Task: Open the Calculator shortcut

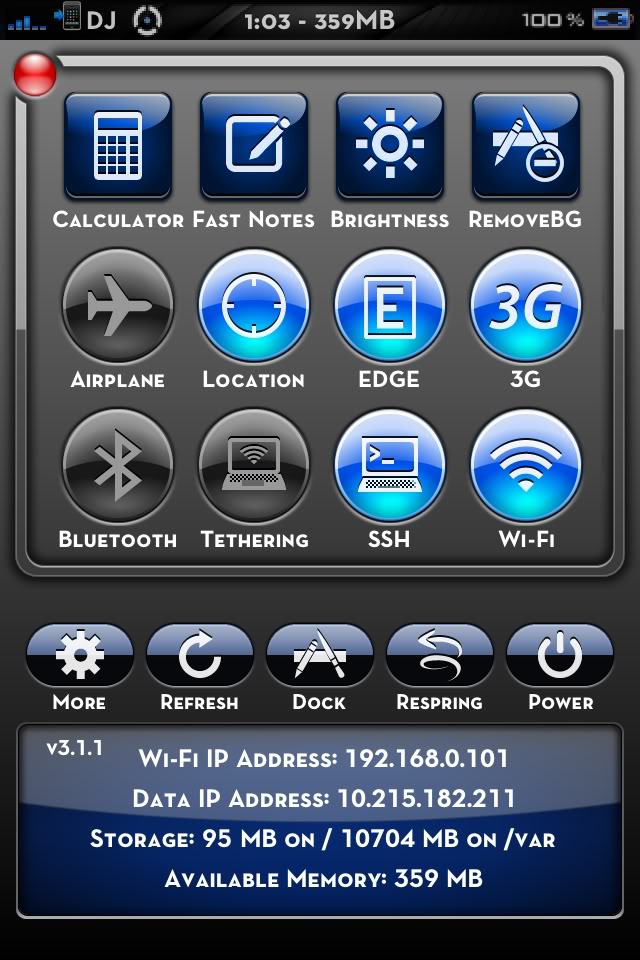Action: click(x=118, y=146)
